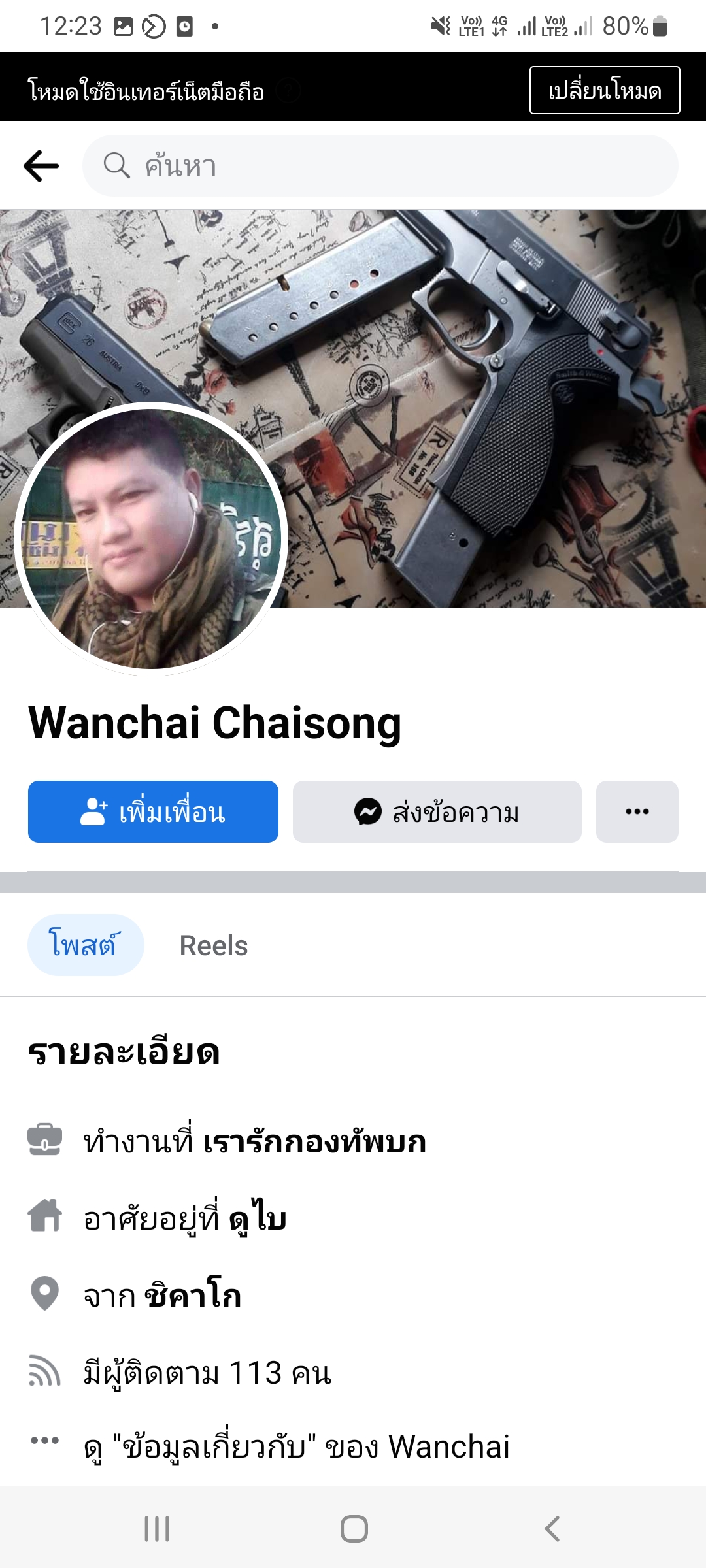Select the โพสต์ tab
This screenshot has width=706, height=1568.
coord(86,945)
